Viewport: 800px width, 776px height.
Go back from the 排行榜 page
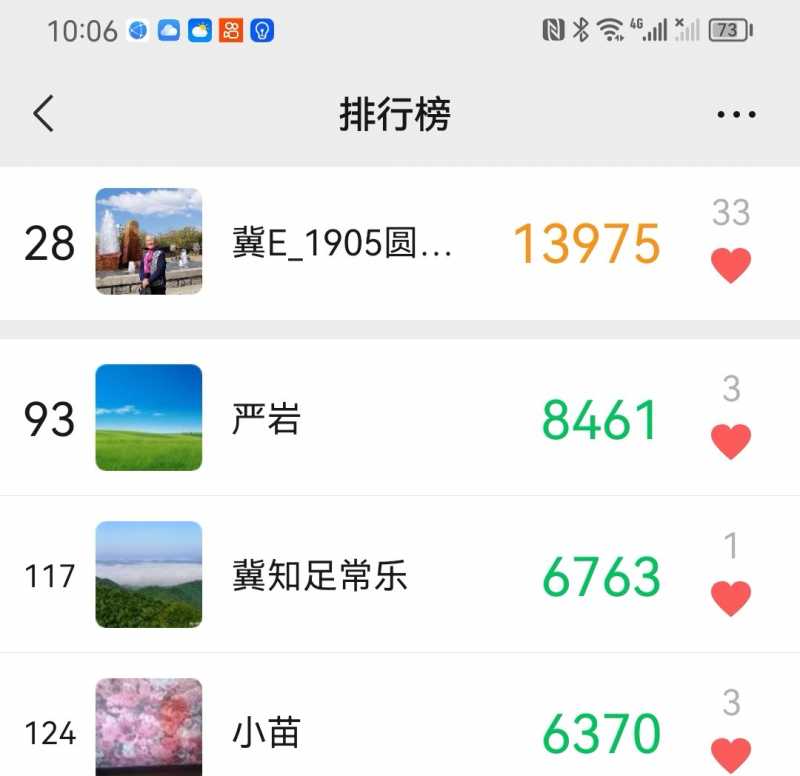43,115
